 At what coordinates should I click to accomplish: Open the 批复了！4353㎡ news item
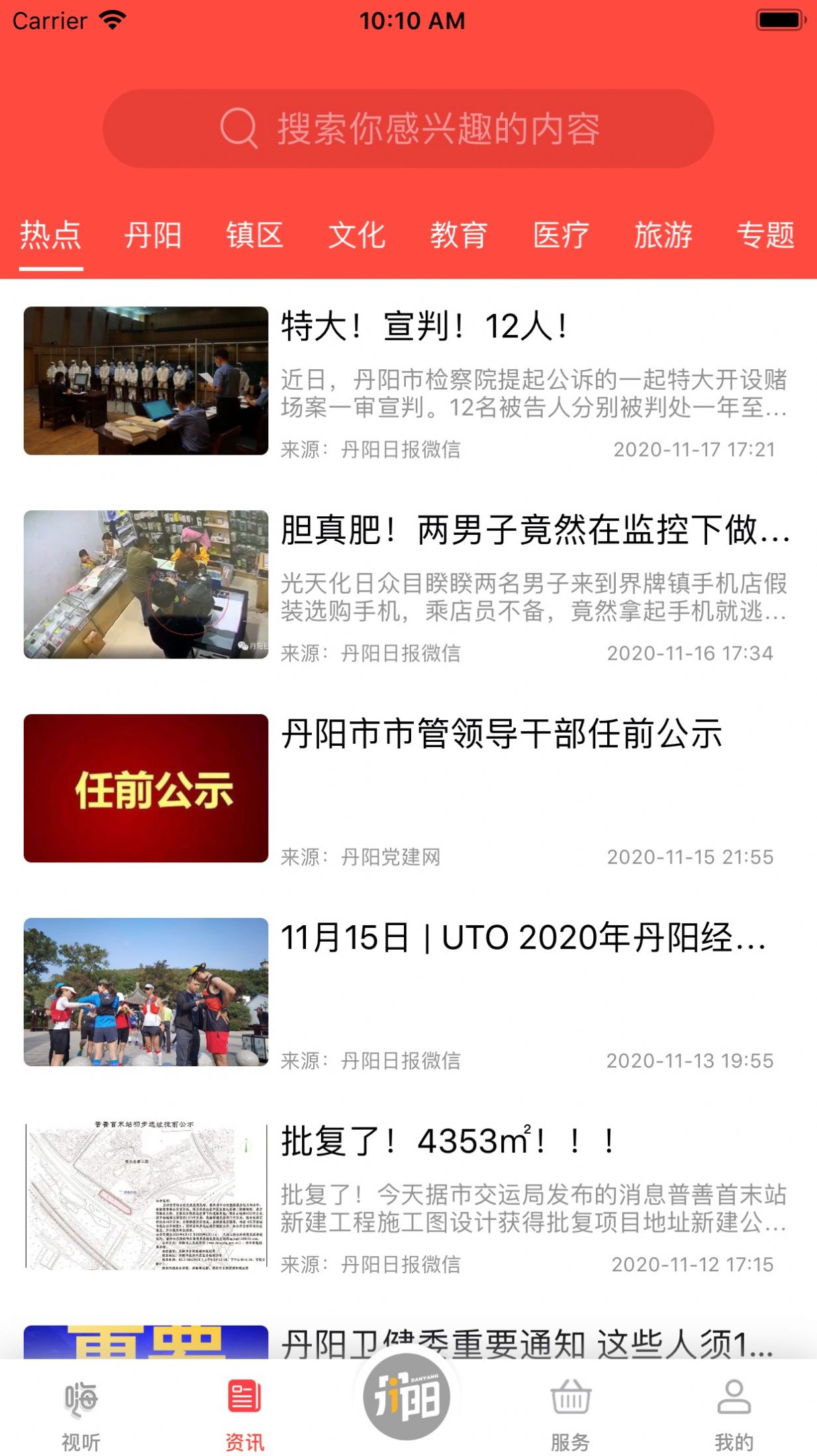pos(450,1142)
